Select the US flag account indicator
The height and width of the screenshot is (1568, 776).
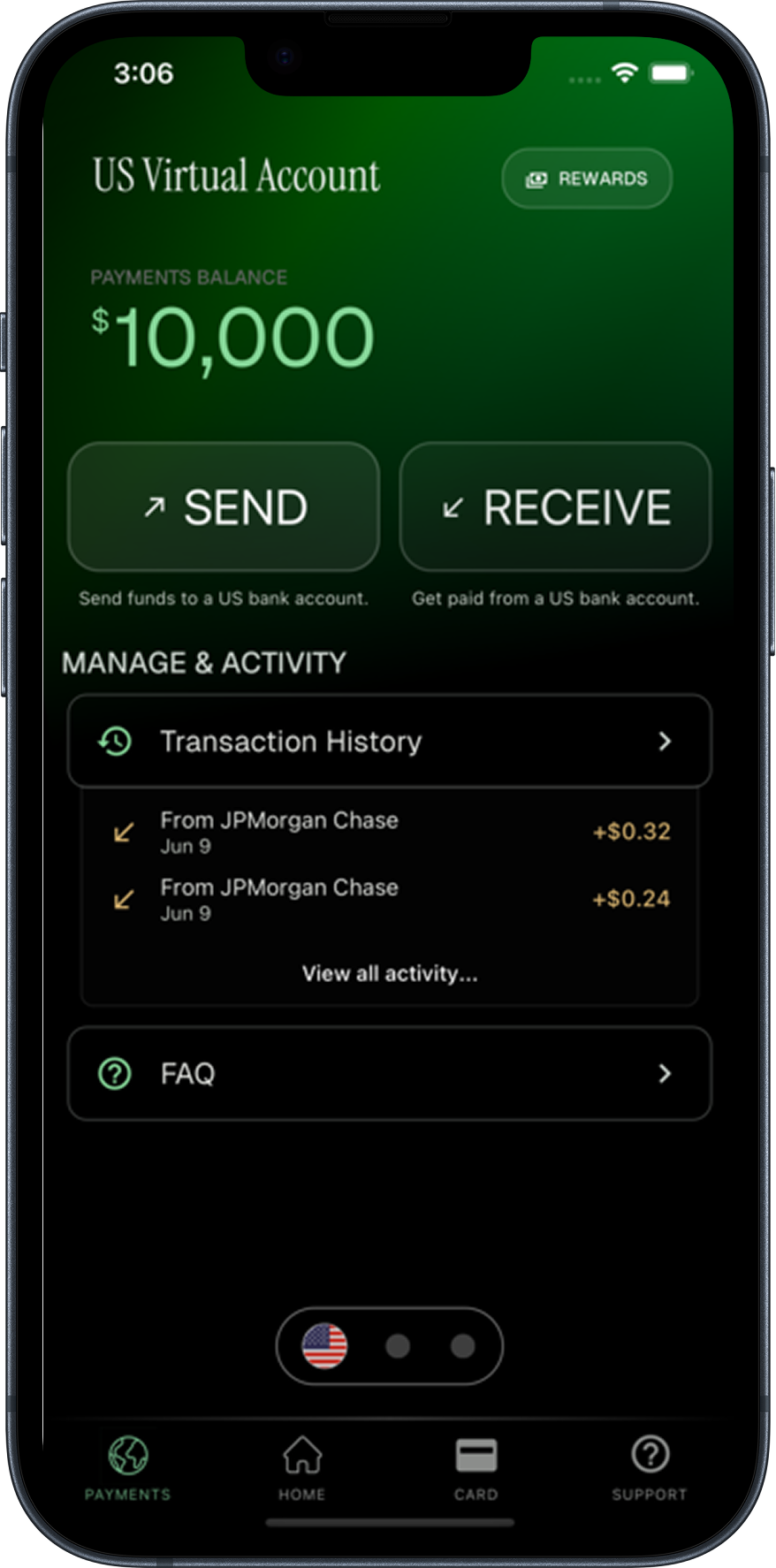pyautogui.click(x=325, y=1346)
